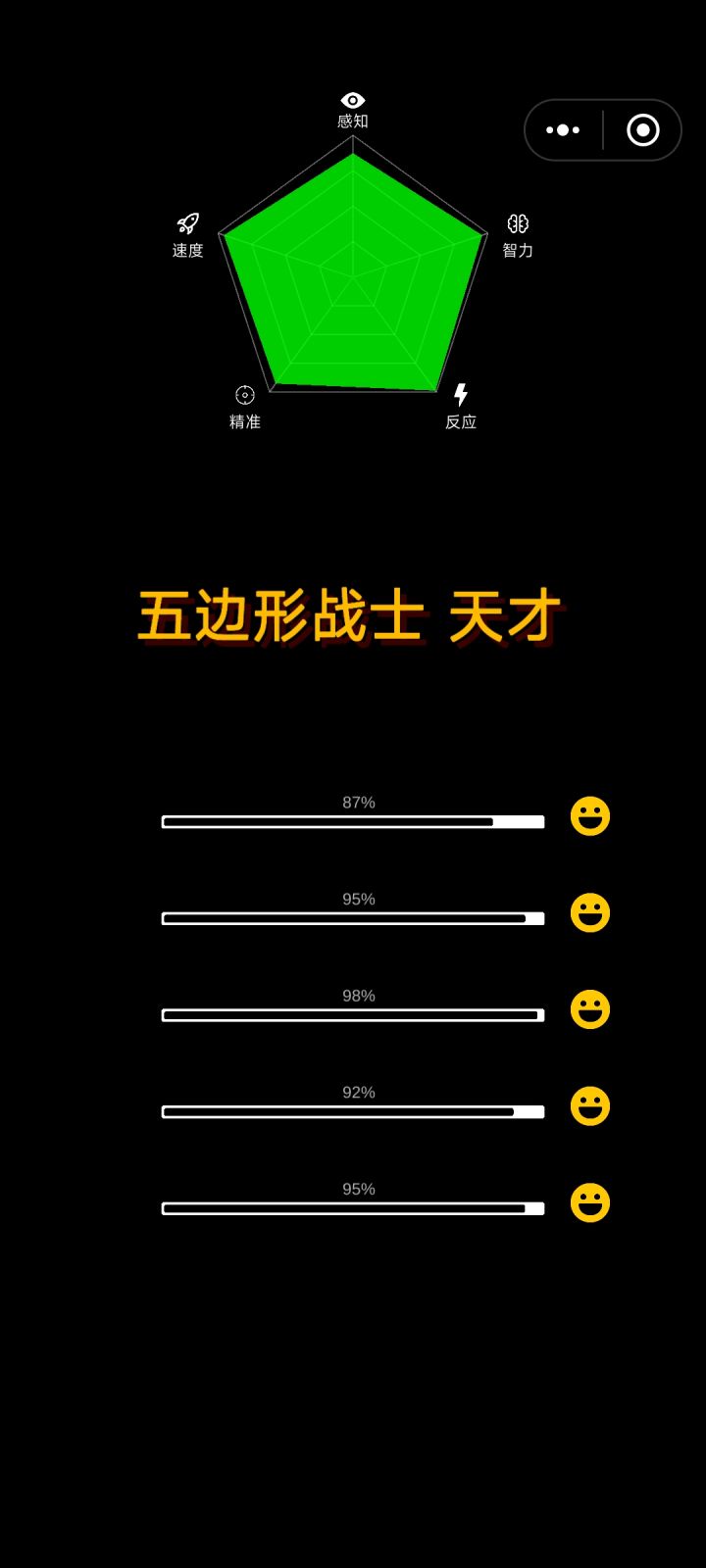The image size is (706, 1568).
Task: Click the smiley face beside the 87% bar
Action: (589, 816)
